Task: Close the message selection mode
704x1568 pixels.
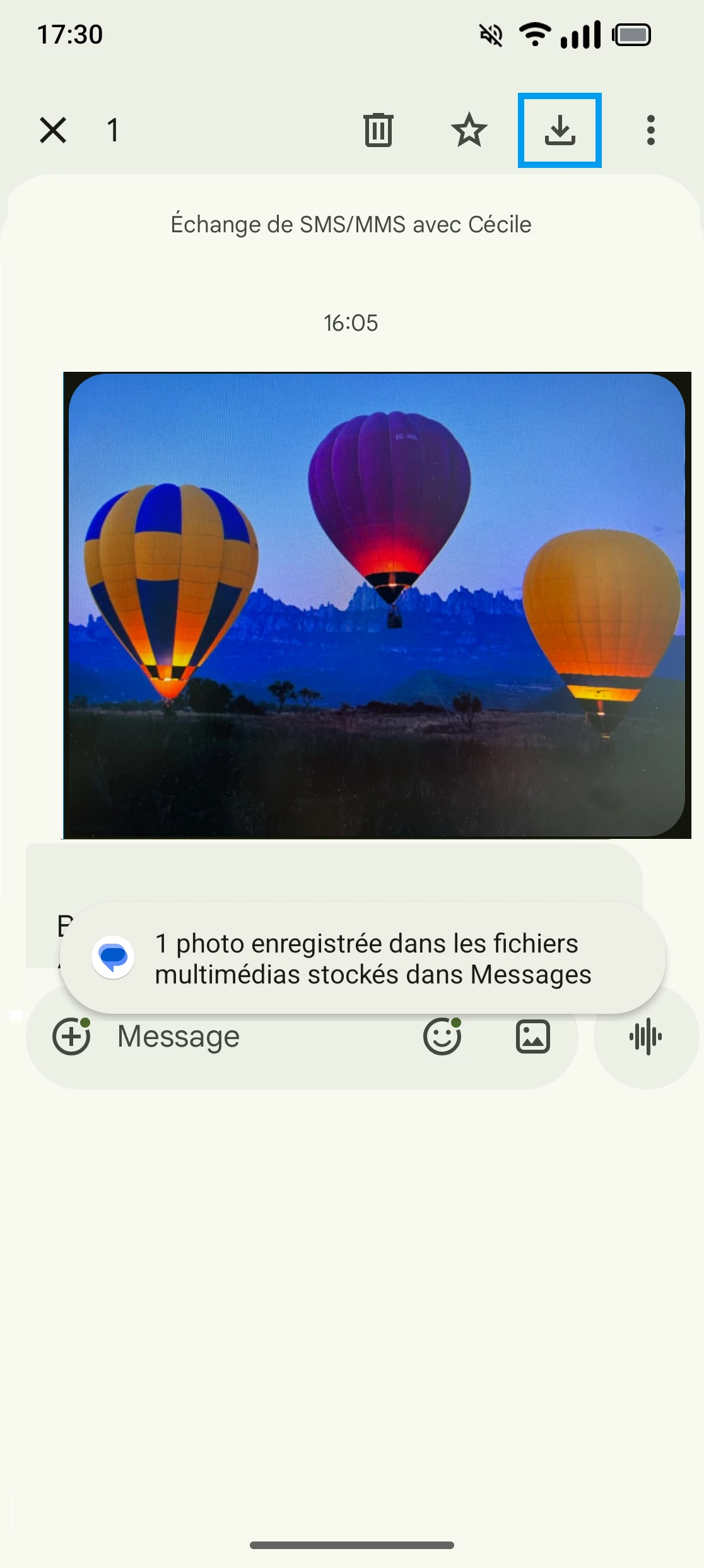Action: (53, 131)
